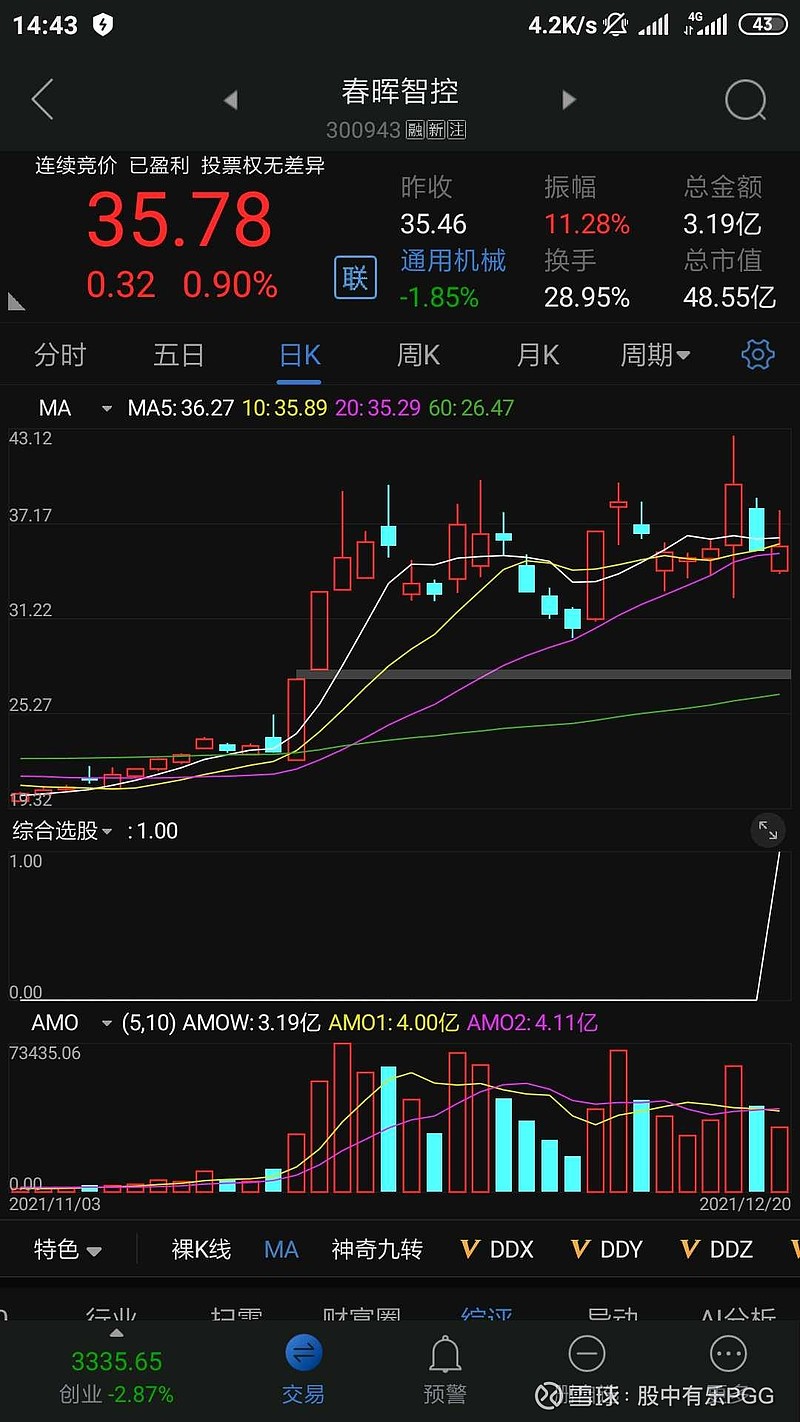Select the 周K chart tab

[418, 355]
